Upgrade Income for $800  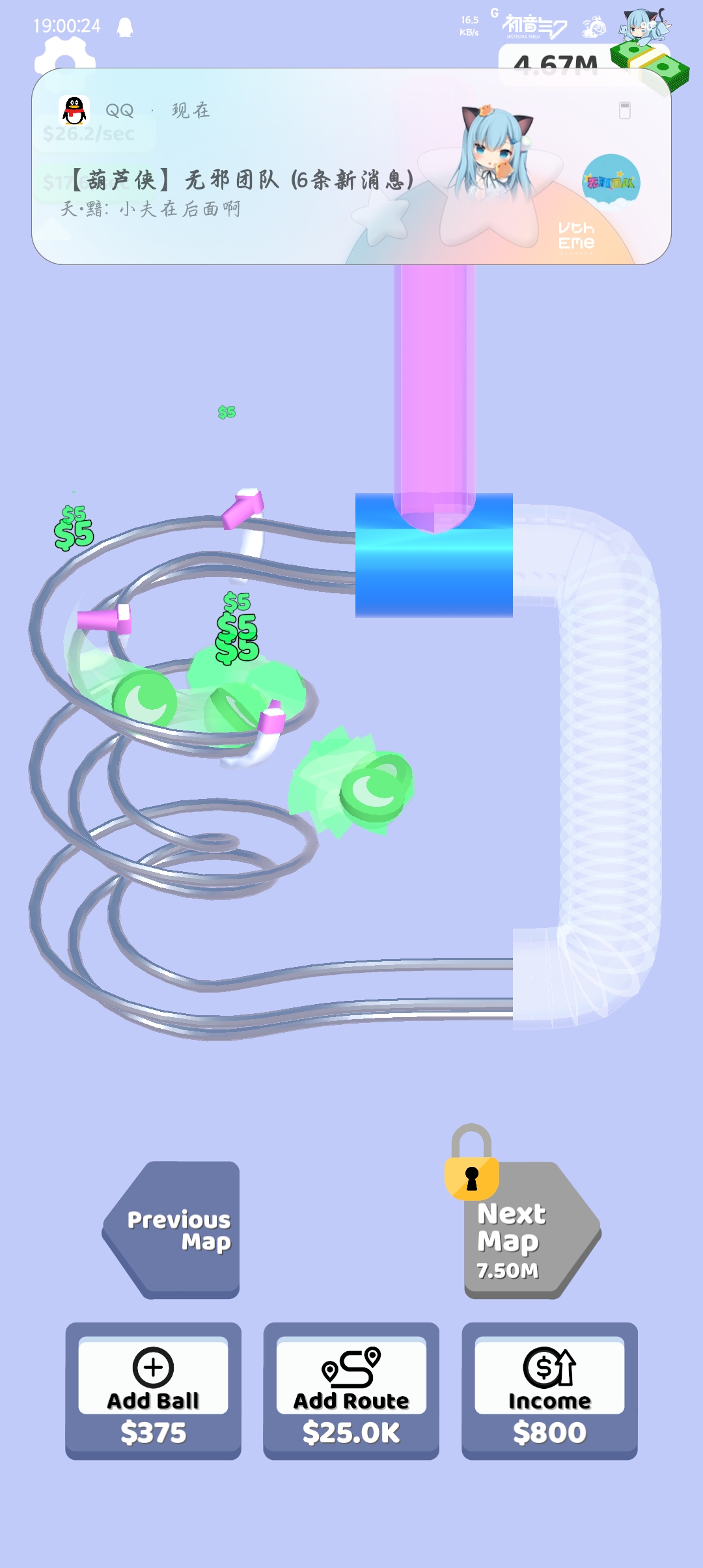pyautogui.click(x=549, y=1390)
